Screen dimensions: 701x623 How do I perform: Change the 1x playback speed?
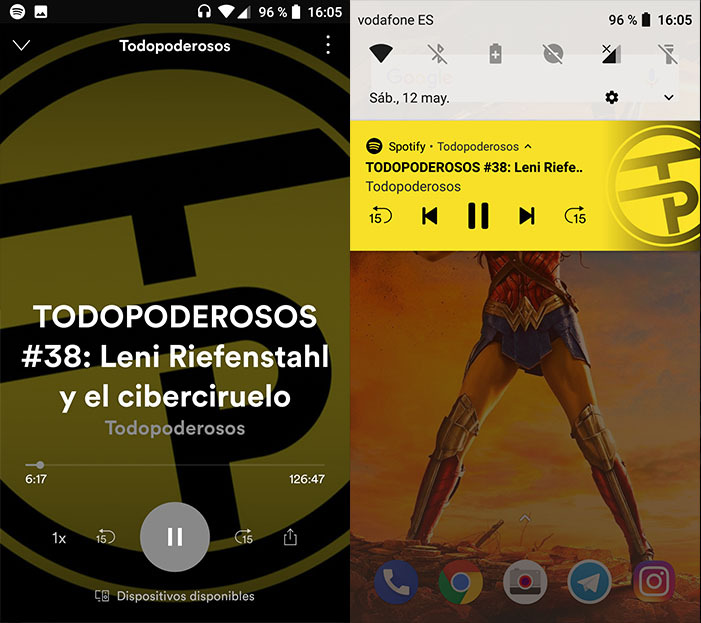[x=59, y=538]
